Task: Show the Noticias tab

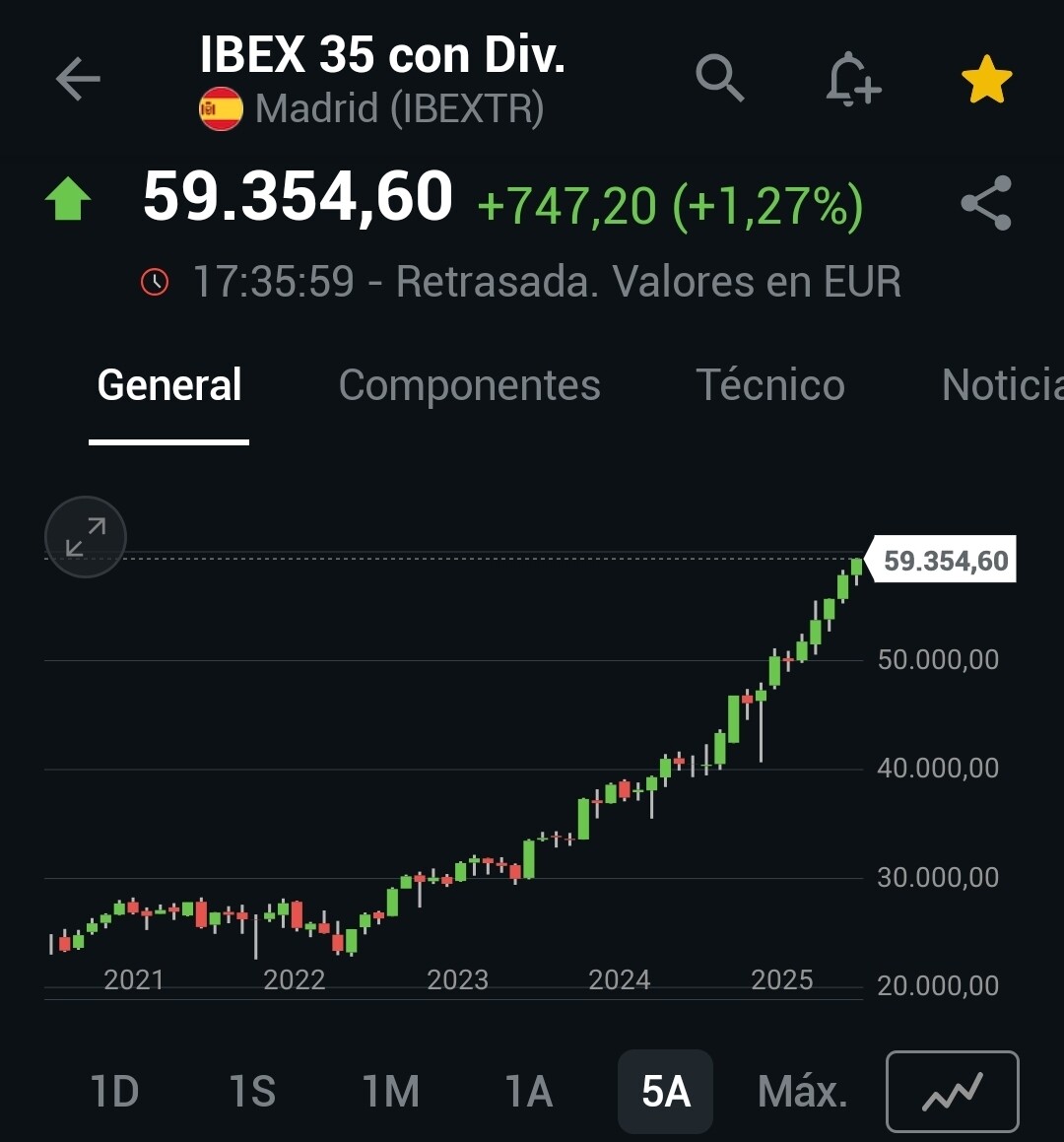Action: [1001, 385]
